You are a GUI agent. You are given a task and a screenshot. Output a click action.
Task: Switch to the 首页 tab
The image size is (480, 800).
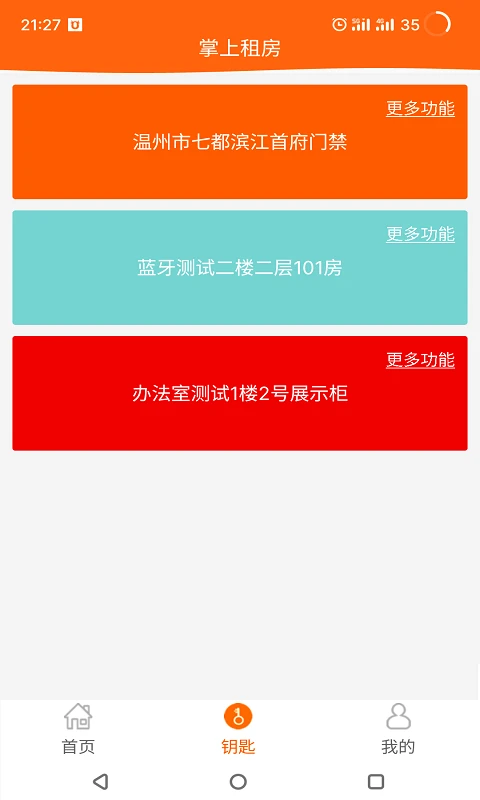78,729
